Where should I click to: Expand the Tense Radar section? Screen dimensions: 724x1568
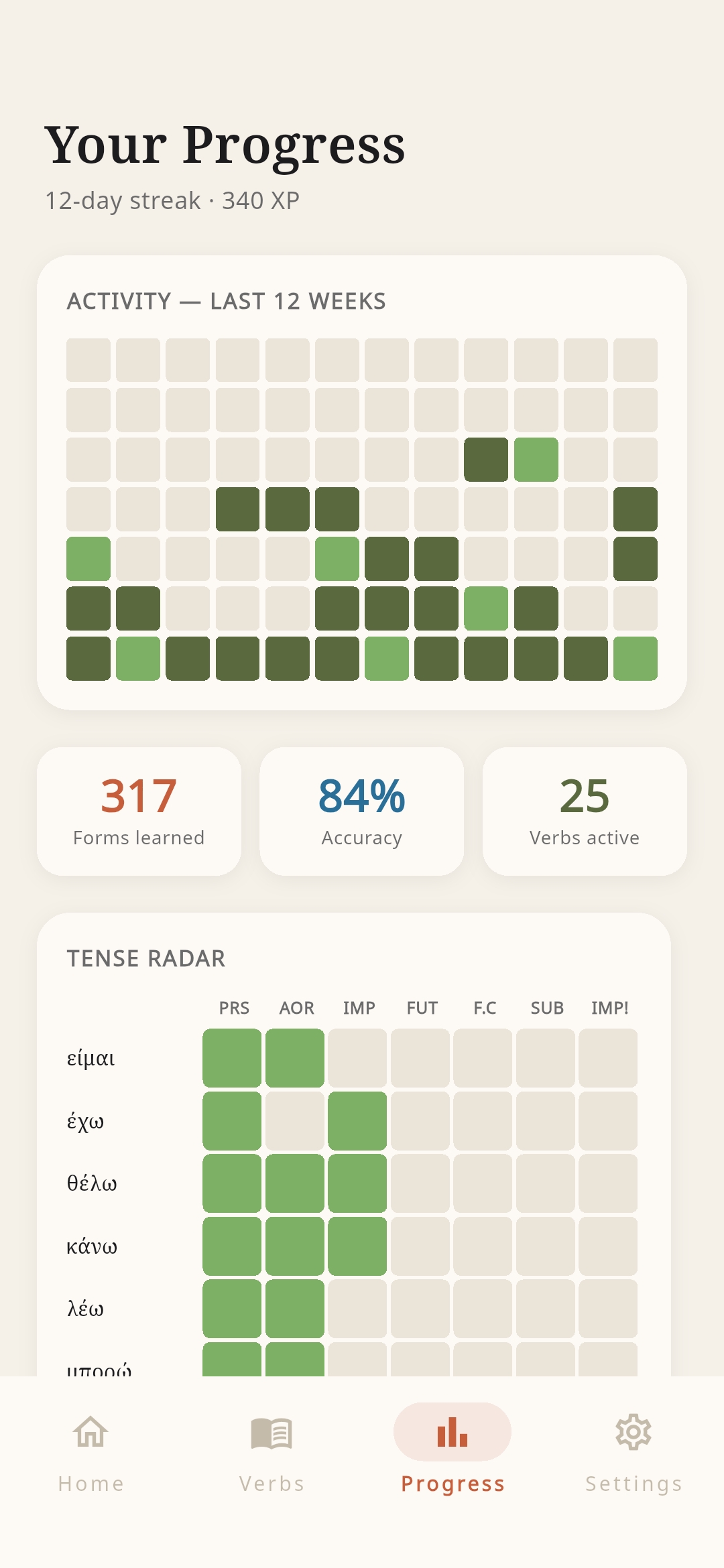click(x=146, y=958)
